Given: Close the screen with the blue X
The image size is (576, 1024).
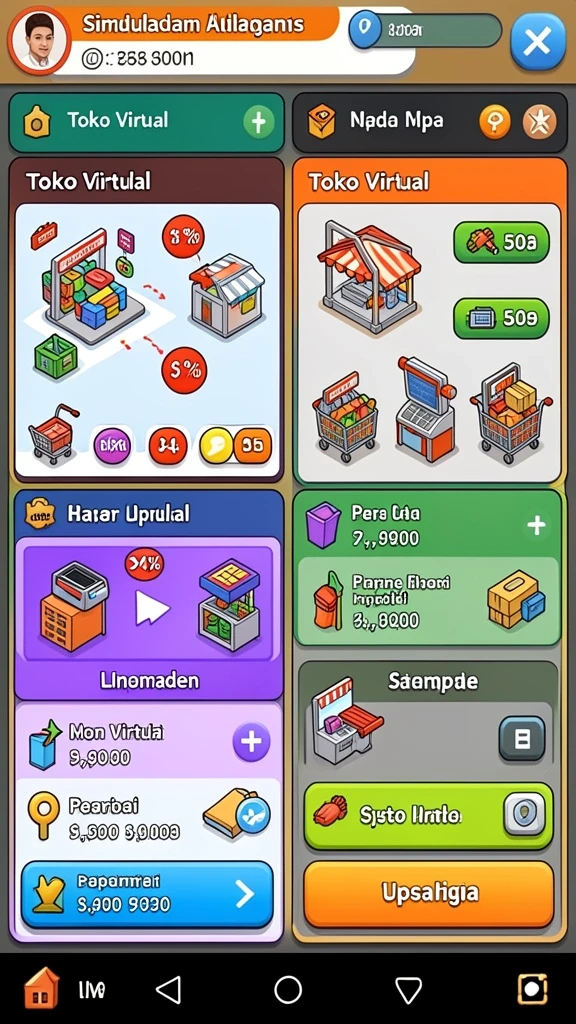Looking at the screenshot, I should [x=537, y=42].
